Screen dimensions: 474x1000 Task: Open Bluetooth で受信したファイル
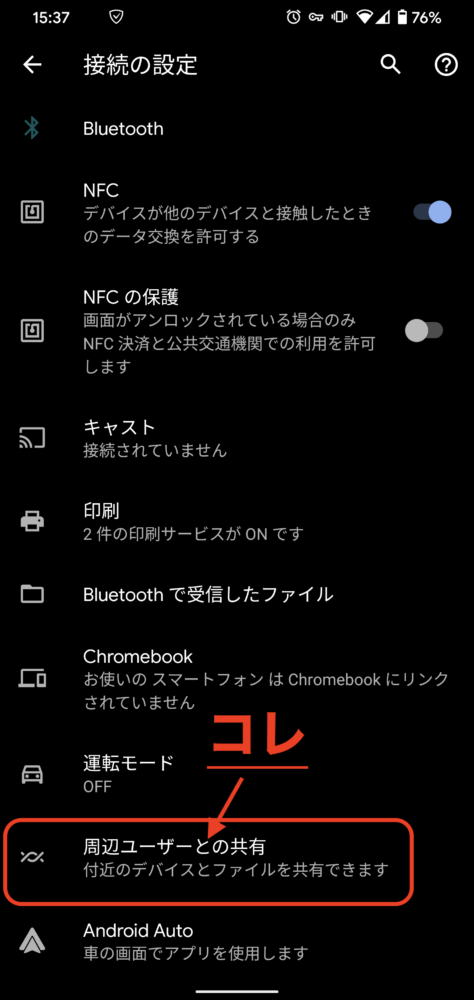pos(237,594)
